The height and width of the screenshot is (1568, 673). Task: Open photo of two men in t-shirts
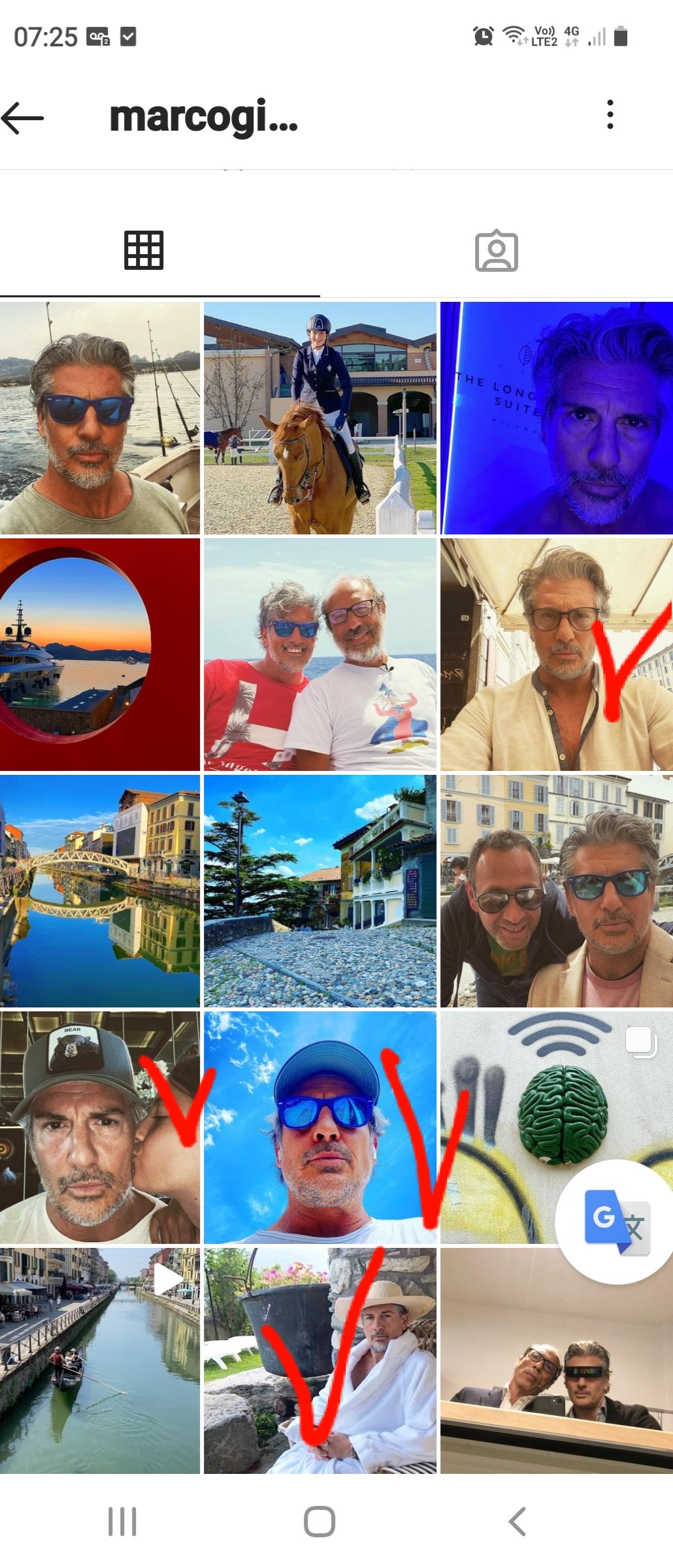(x=320, y=654)
